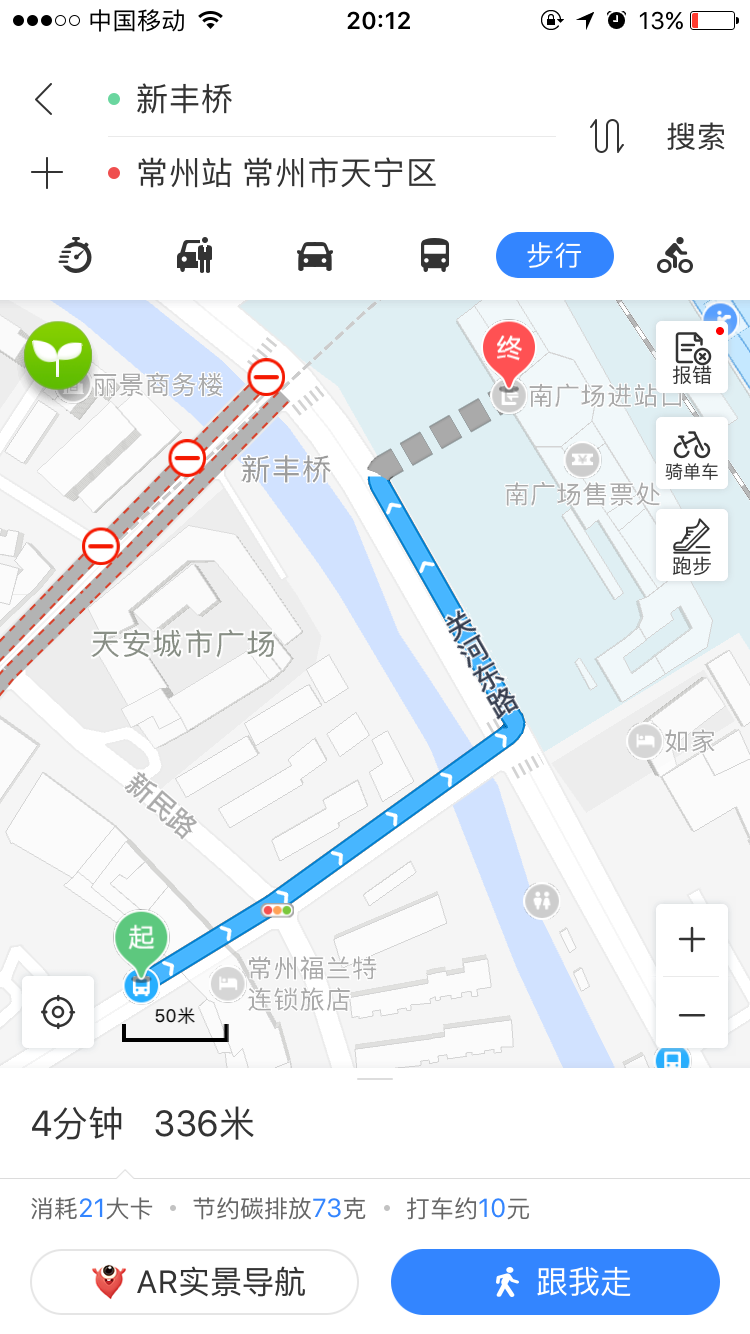Tap the green leaf eco icon
750x1334 pixels.
click(x=58, y=355)
